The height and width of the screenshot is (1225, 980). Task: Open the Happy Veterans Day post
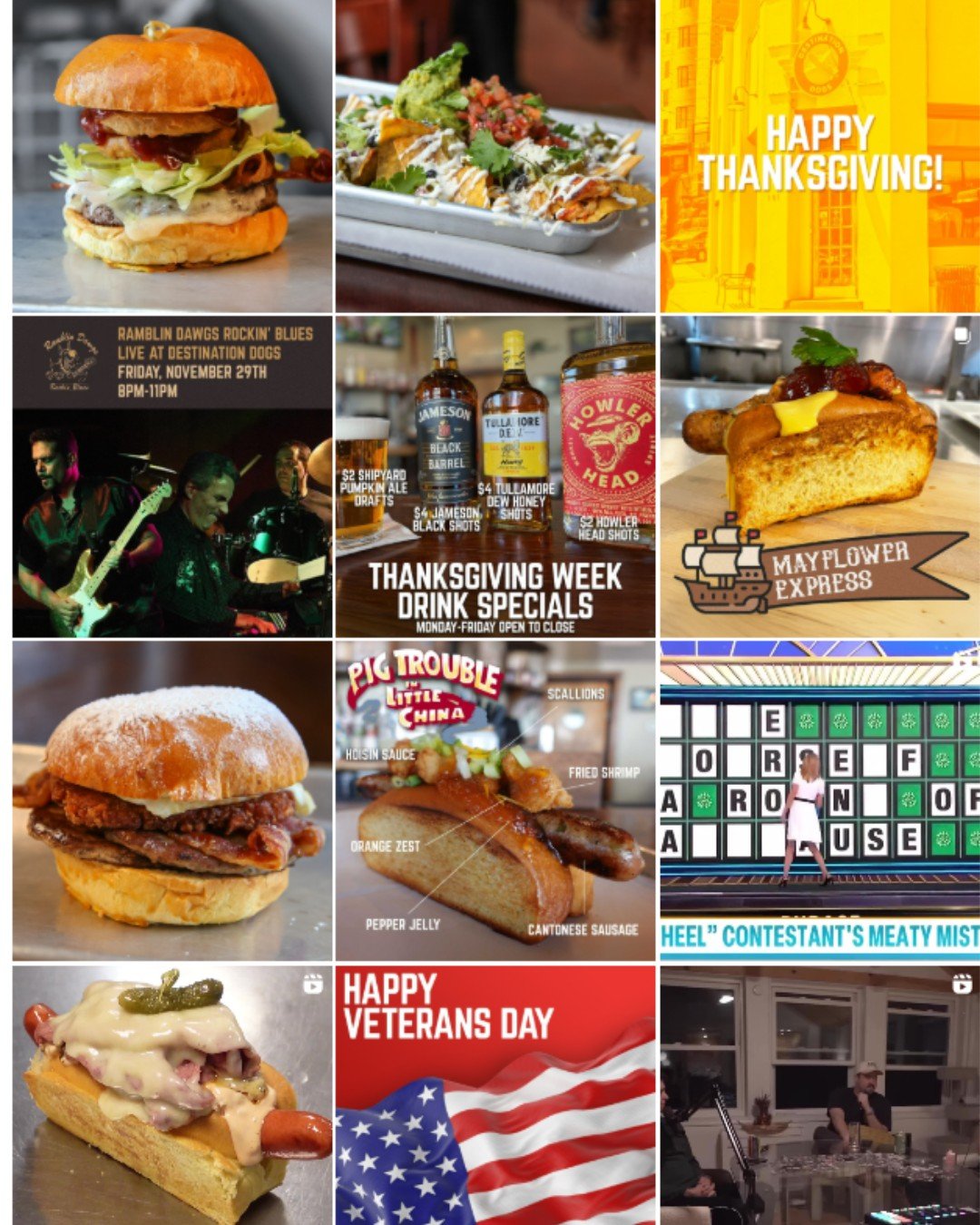pos(495,1095)
